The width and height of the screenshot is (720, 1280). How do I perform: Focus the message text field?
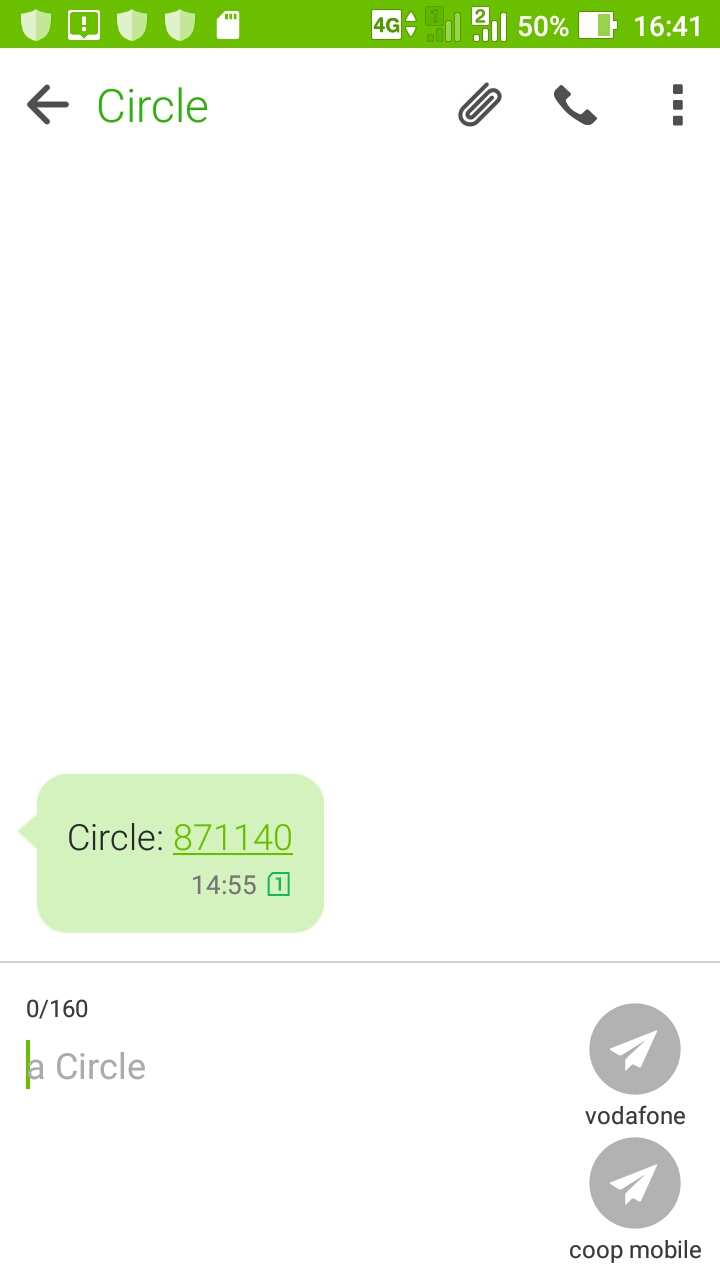click(x=290, y=1067)
